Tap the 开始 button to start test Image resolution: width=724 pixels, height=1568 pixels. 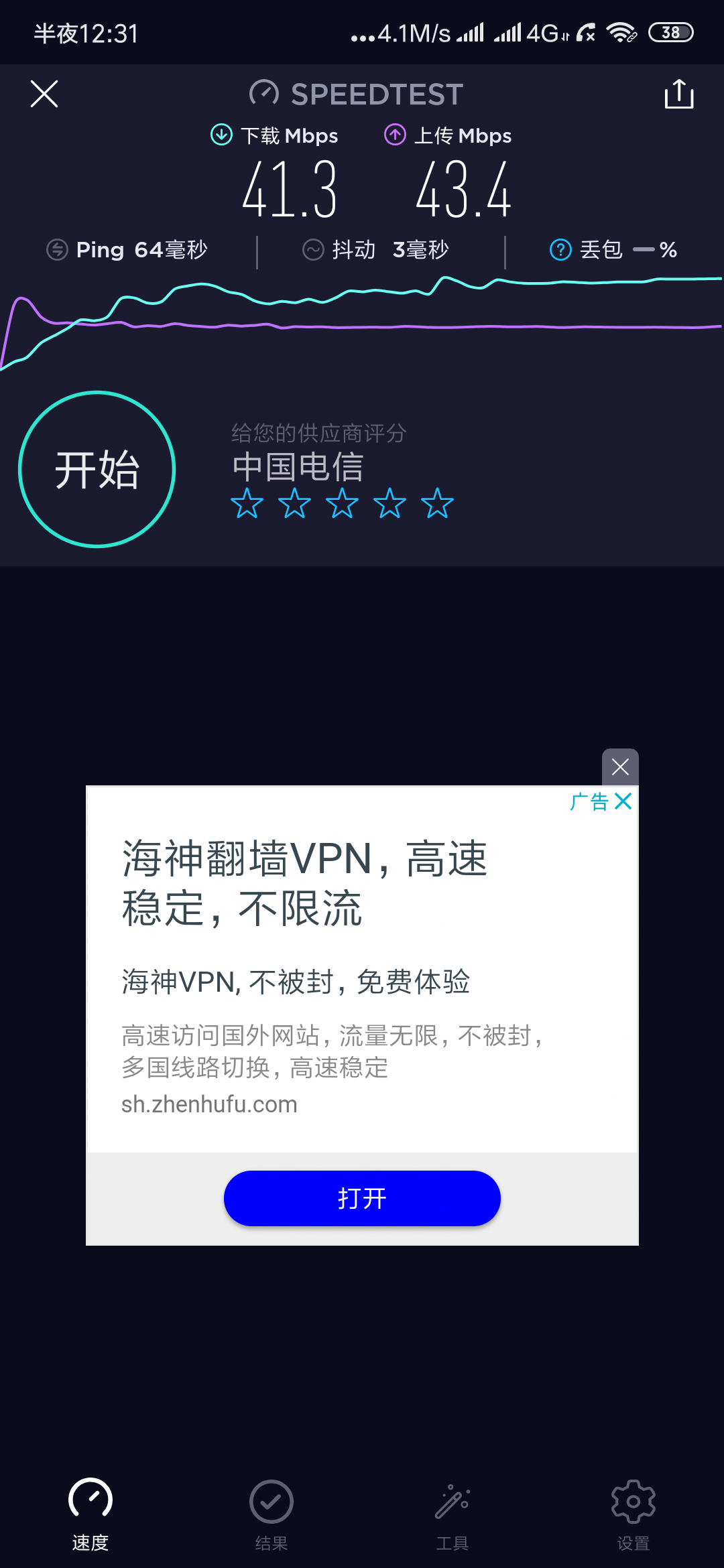pos(97,469)
